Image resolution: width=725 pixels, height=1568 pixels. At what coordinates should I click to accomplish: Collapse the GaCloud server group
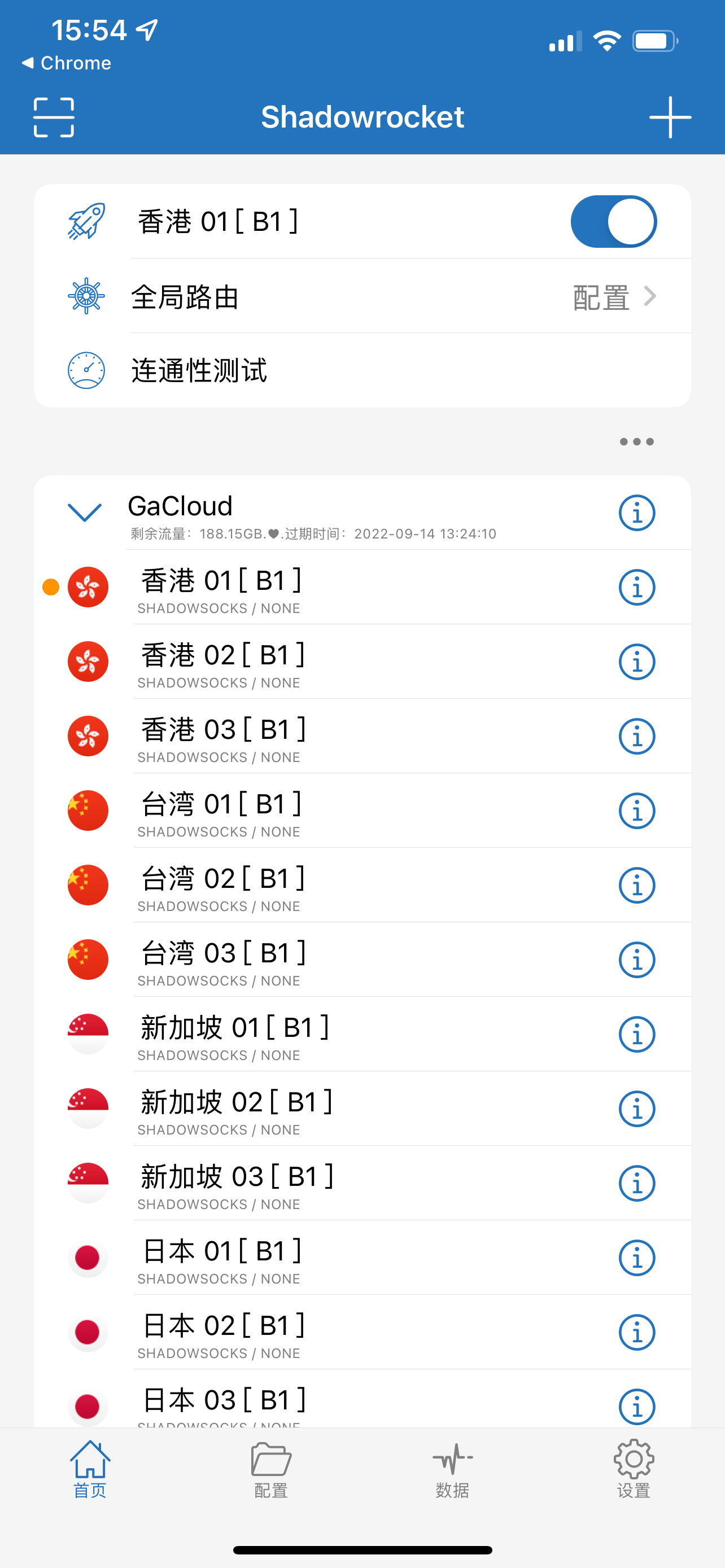click(x=84, y=512)
